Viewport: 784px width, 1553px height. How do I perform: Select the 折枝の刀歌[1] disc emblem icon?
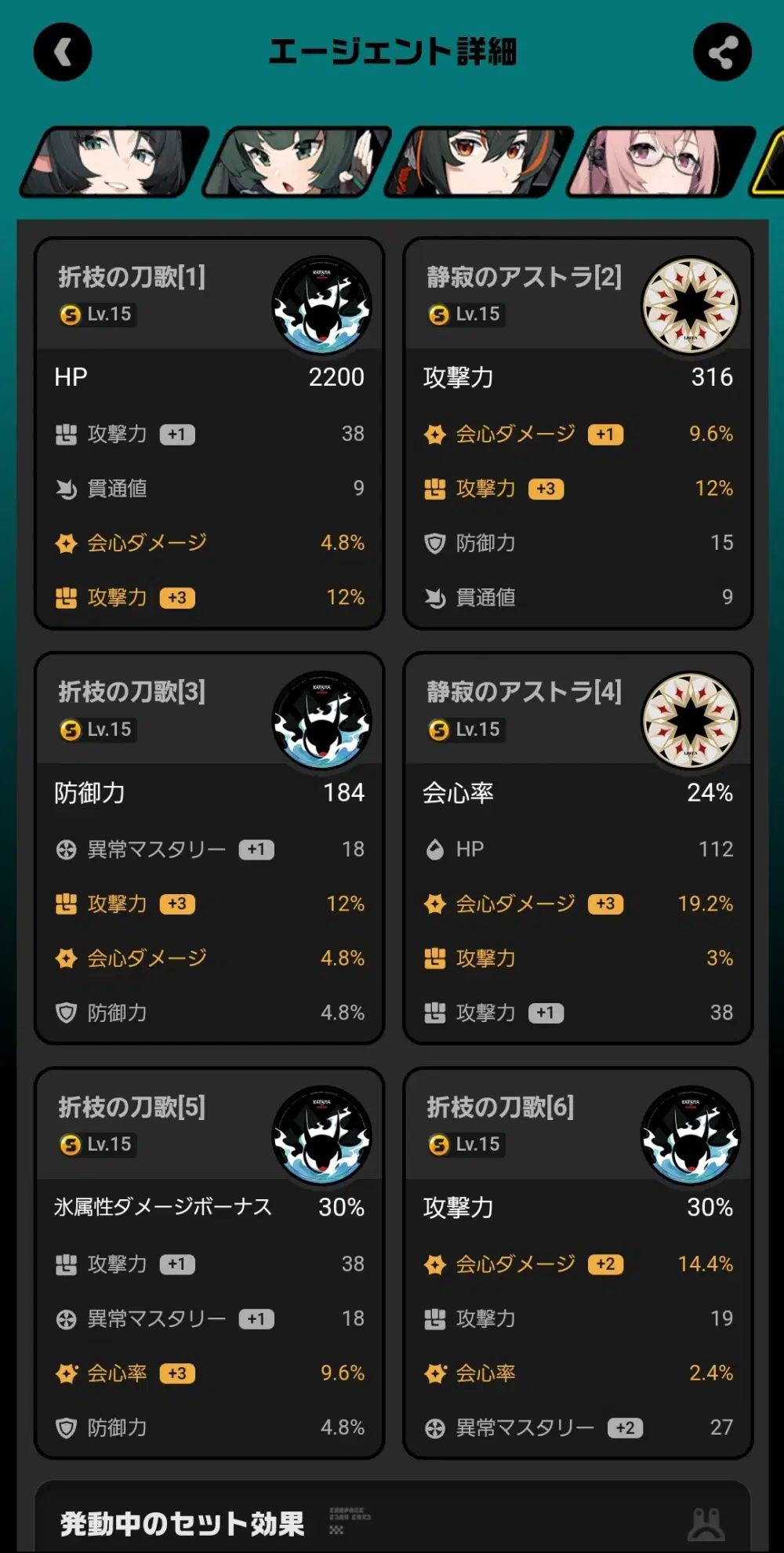pyautogui.click(x=324, y=307)
